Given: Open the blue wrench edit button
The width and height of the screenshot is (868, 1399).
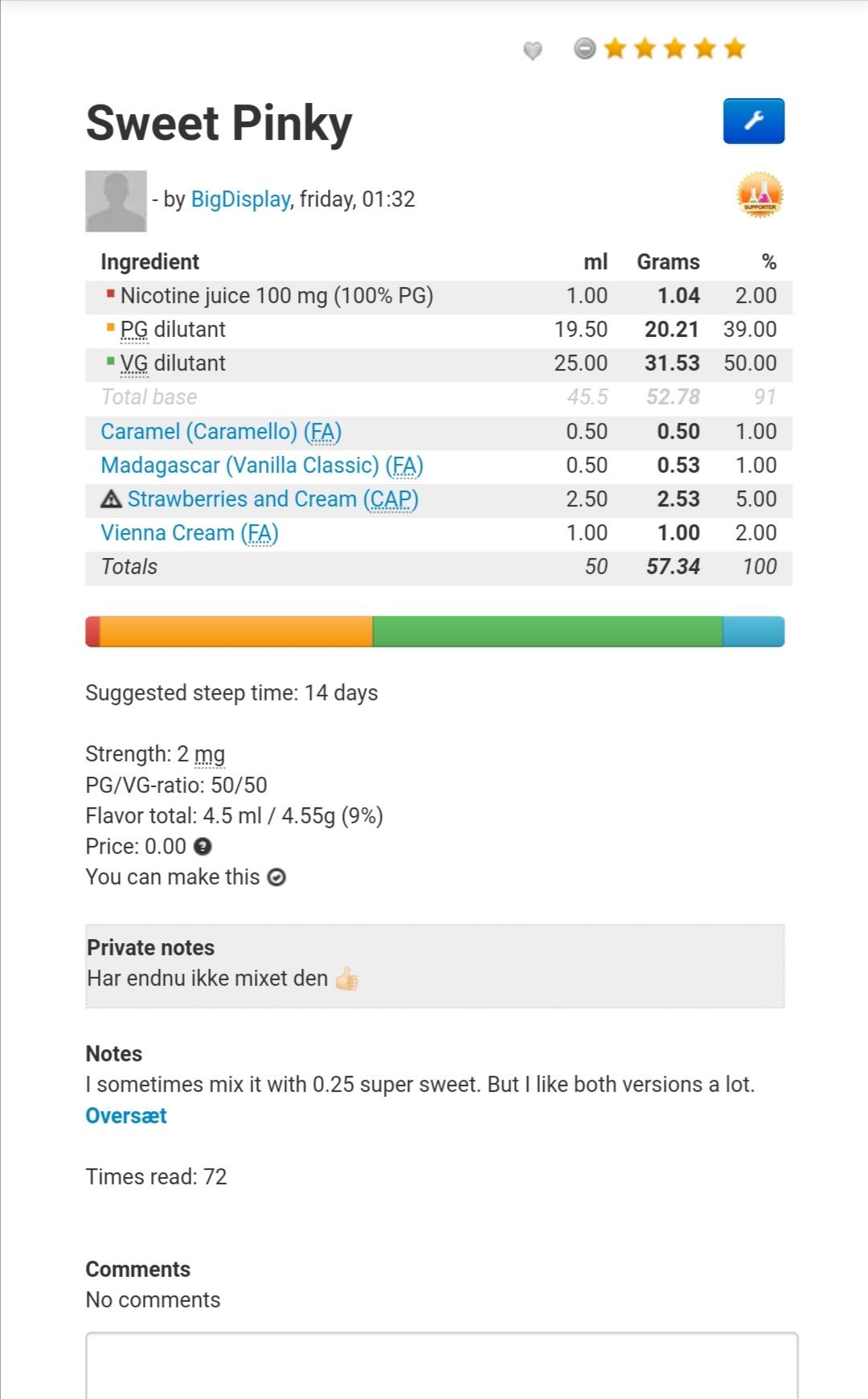Looking at the screenshot, I should pyautogui.click(x=753, y=121).
